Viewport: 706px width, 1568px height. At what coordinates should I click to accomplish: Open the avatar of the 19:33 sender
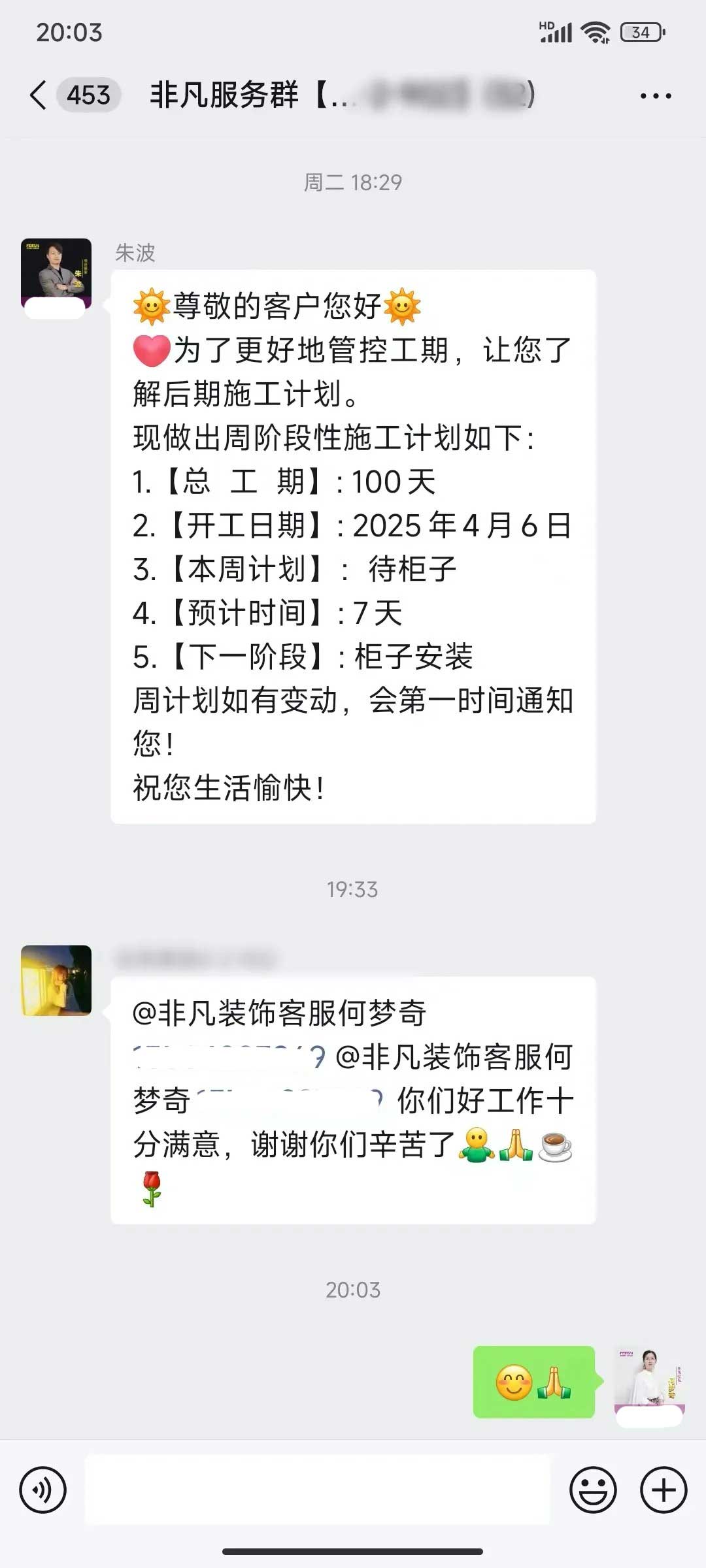point(56,980)
